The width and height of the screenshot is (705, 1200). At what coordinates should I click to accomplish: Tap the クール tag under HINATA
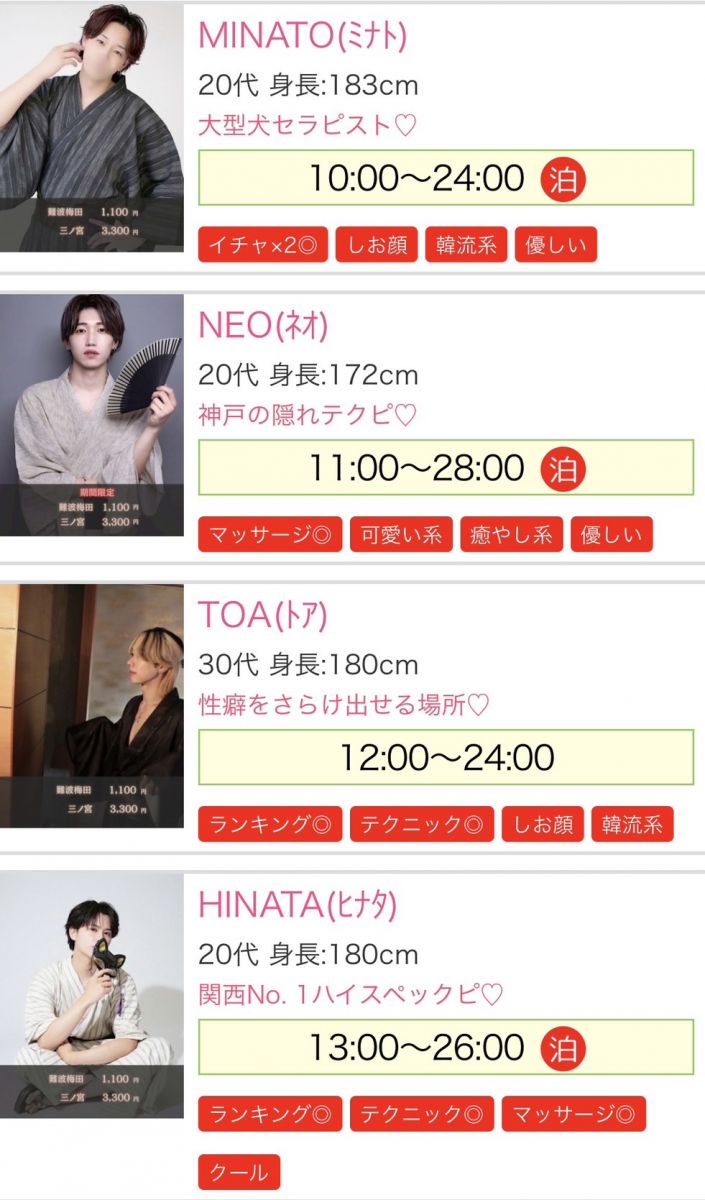pyautogui.click(x=239, y=1172)
